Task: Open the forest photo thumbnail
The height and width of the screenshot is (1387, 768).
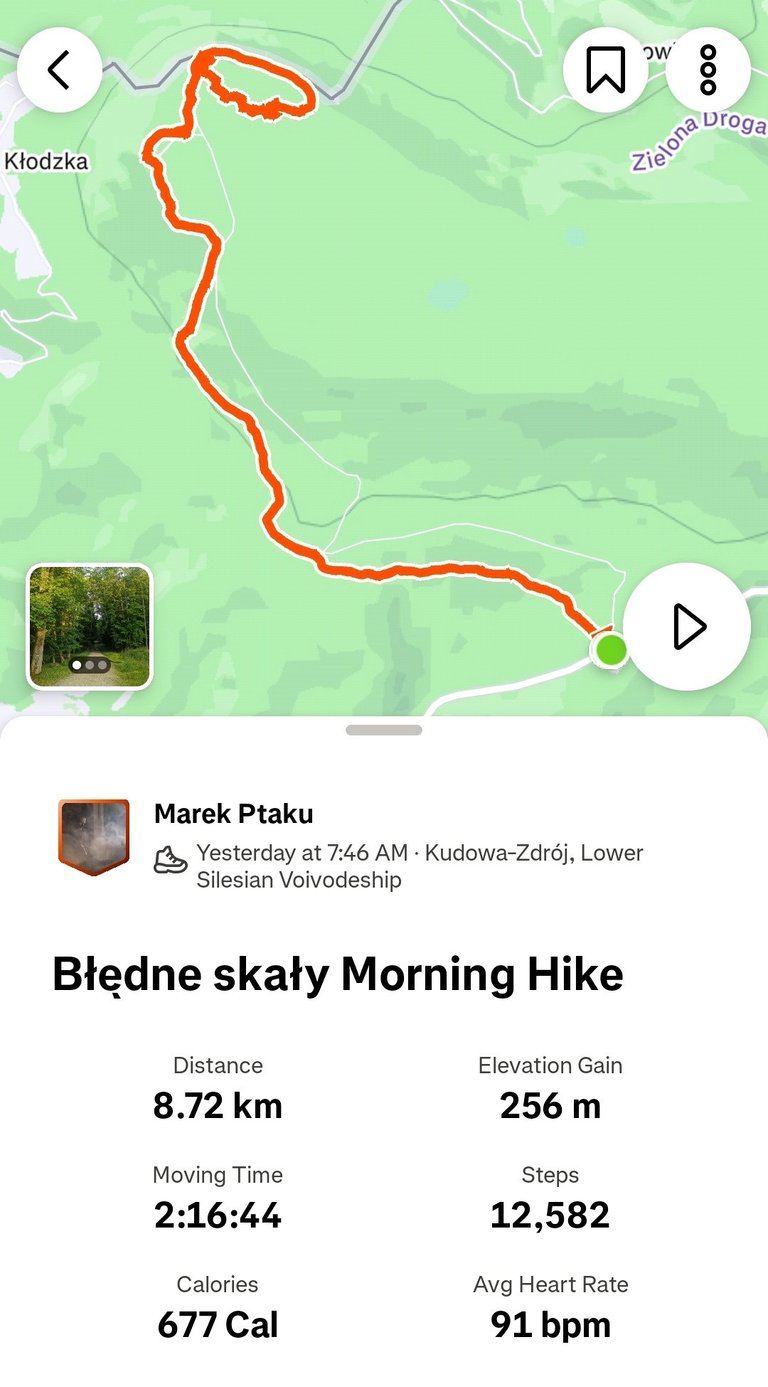Action: click(x=89, y=627)
